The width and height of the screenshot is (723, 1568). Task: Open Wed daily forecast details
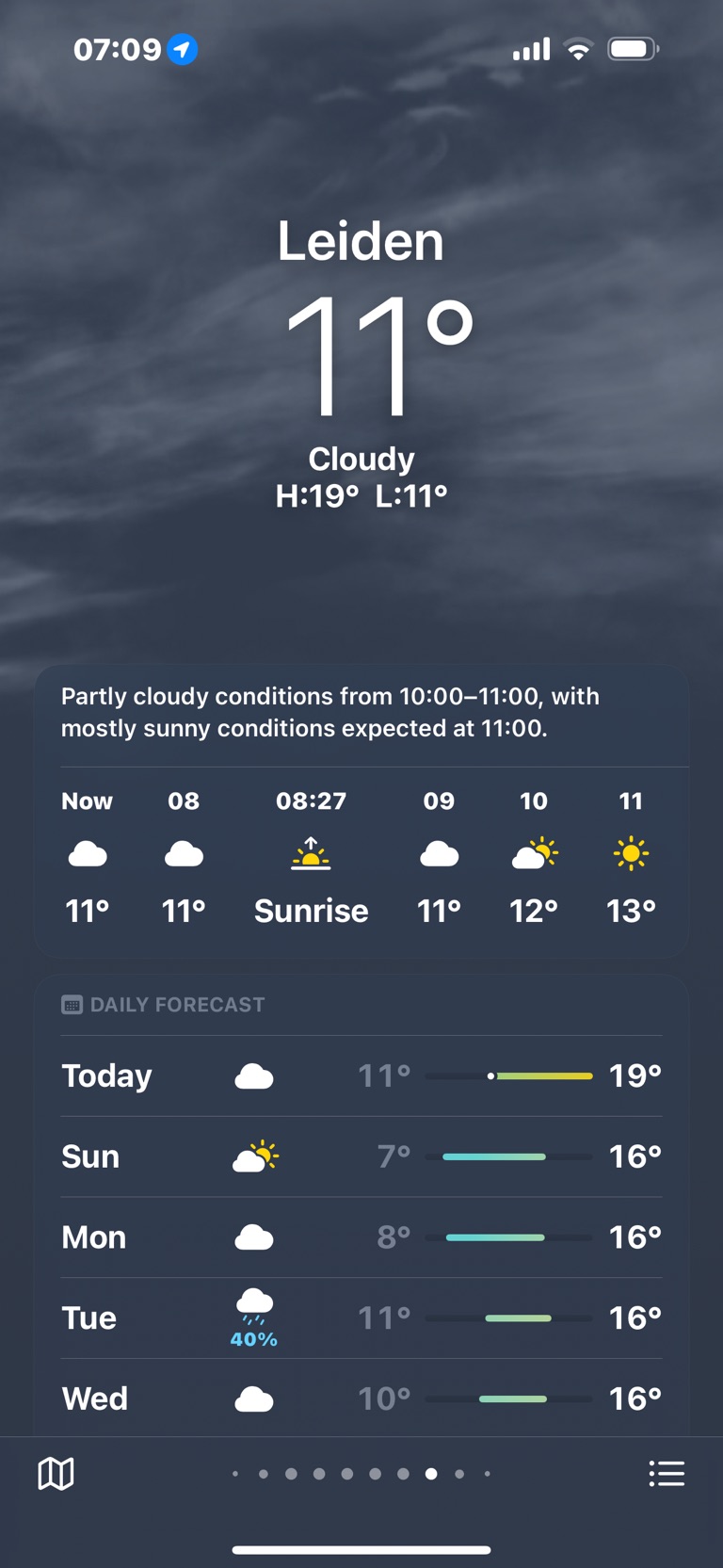coord(361,1398)
